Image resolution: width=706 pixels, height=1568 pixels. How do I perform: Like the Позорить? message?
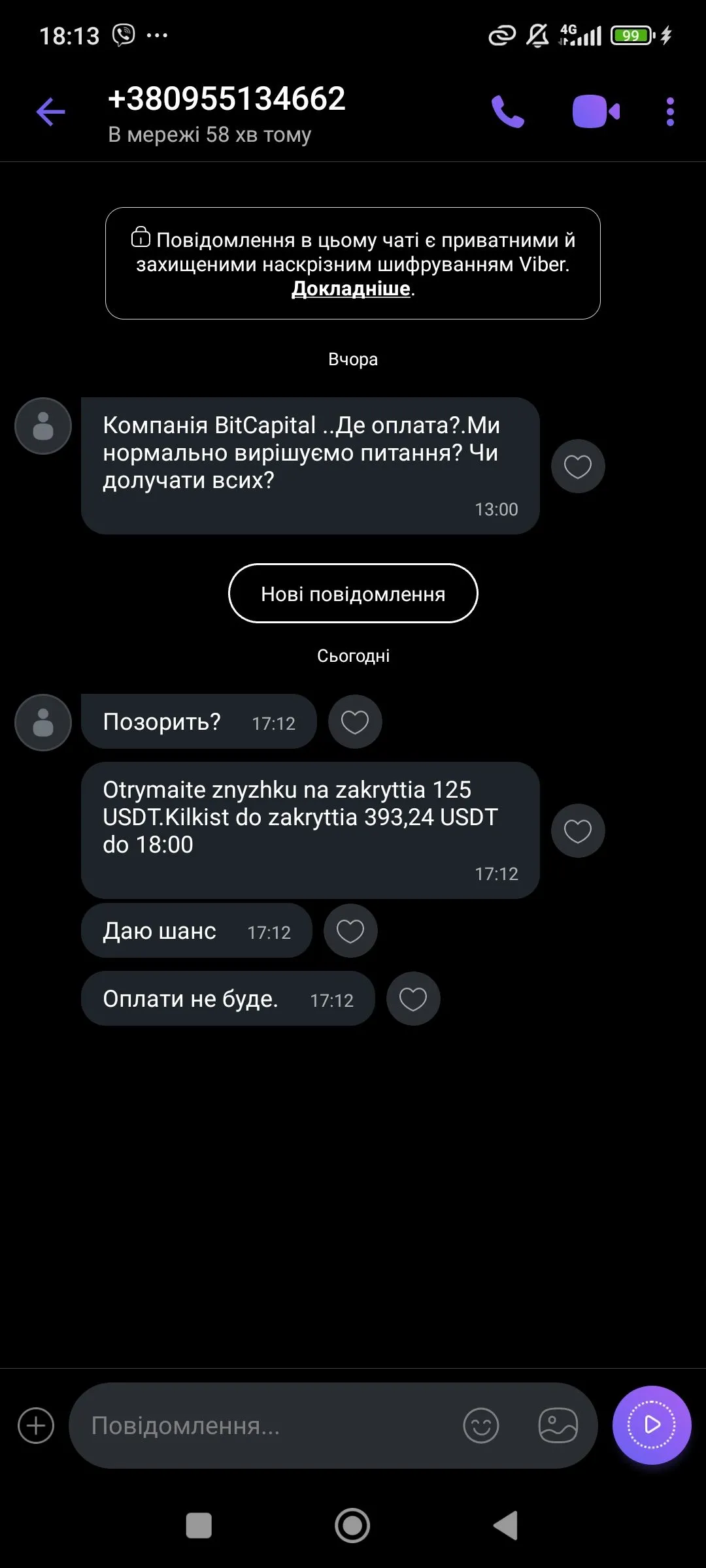355,722
